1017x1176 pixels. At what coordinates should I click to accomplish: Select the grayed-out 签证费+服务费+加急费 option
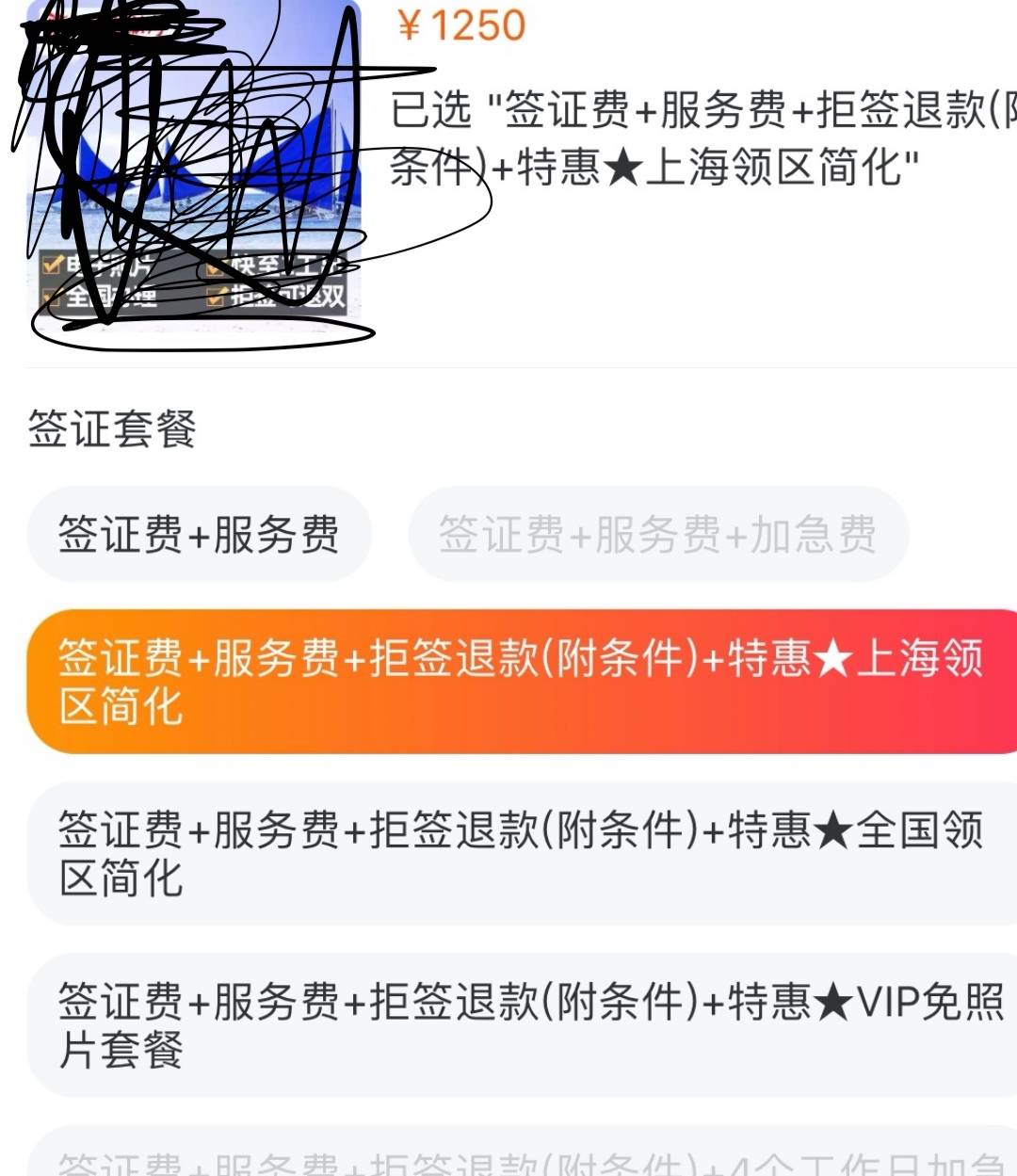point(659,534)
